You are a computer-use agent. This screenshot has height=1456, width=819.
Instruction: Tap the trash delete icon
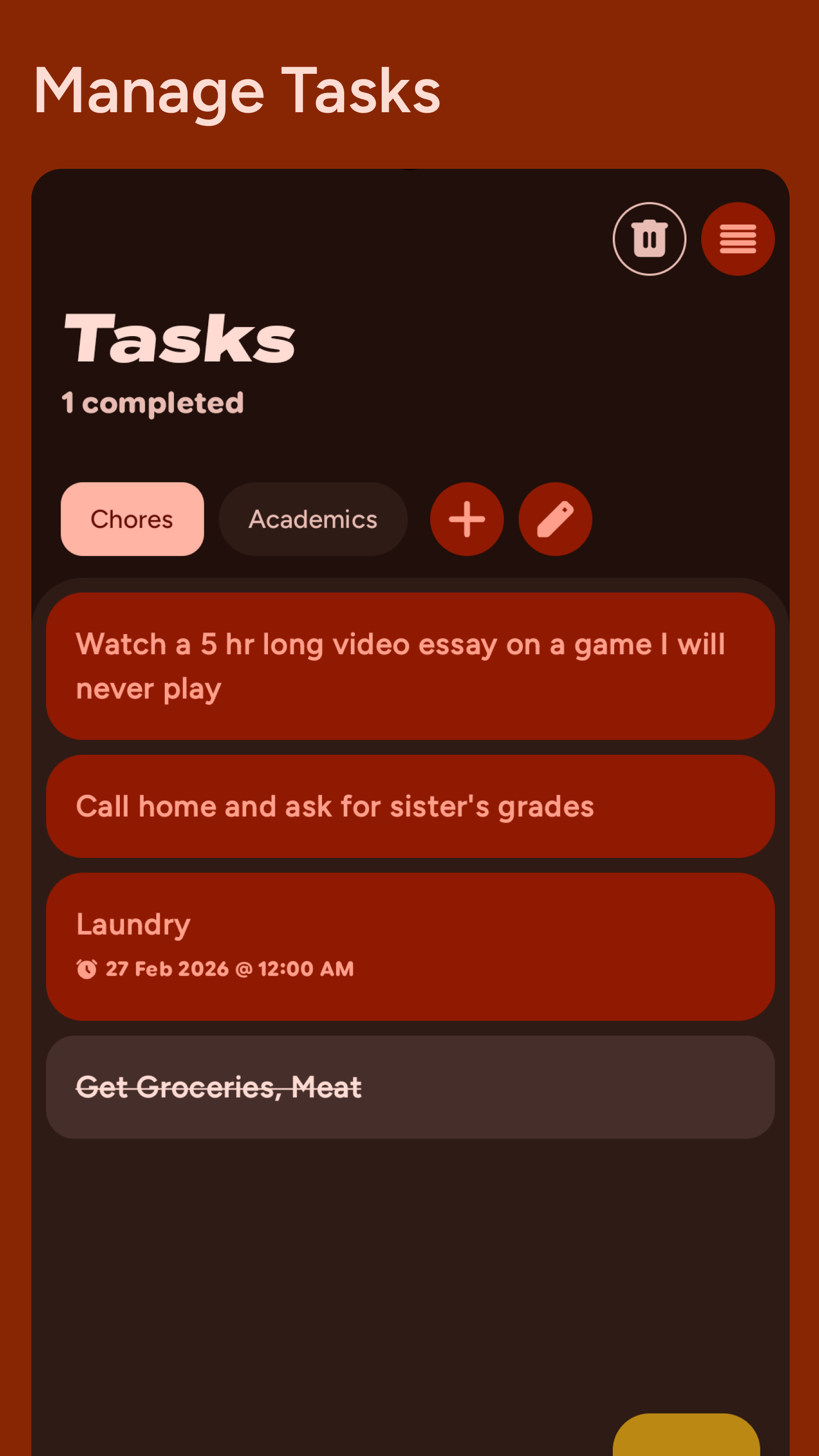click(650, 239)
